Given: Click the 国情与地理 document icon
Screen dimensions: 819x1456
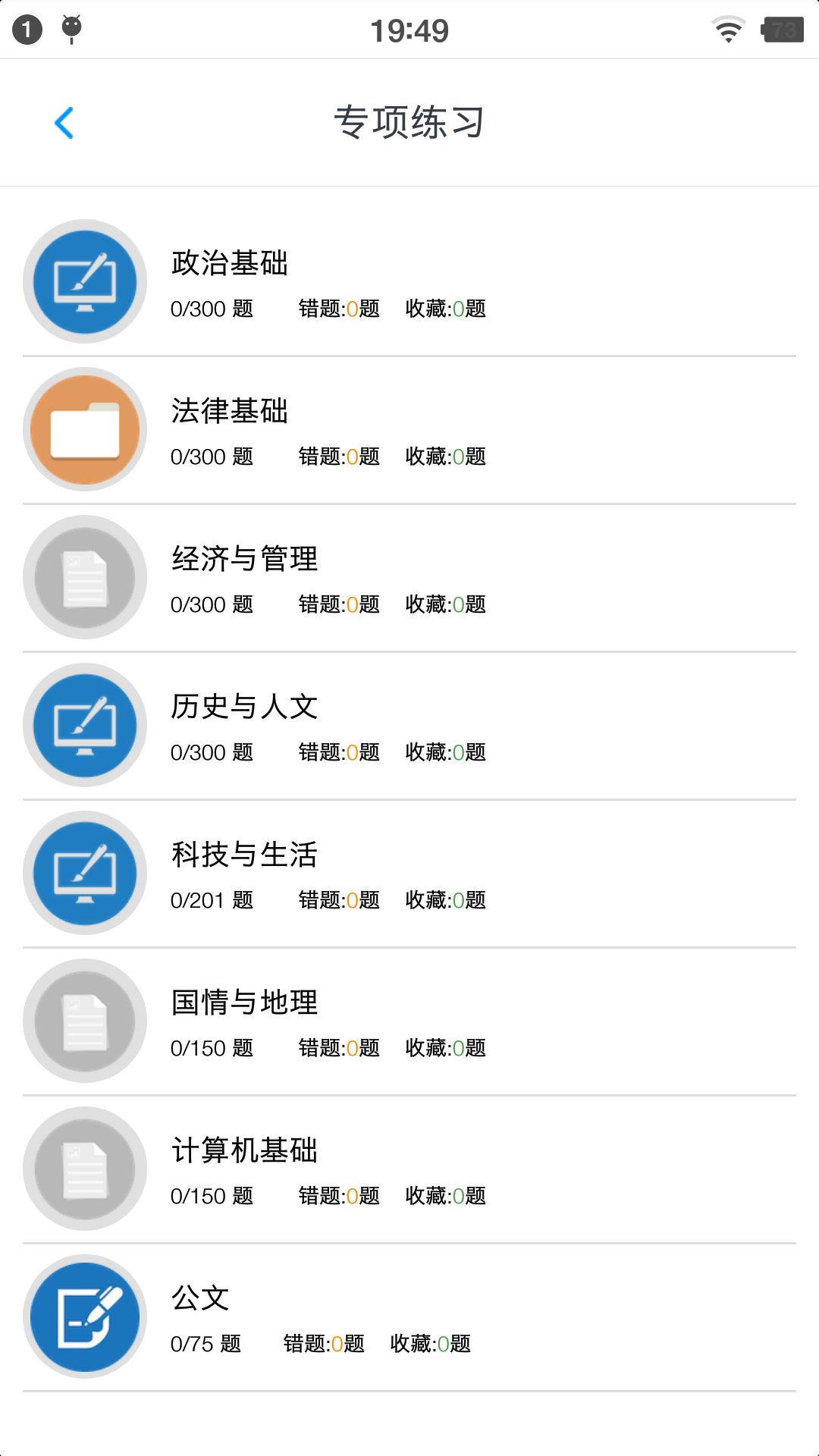Looking at the screenshot, I should 84,1021.
